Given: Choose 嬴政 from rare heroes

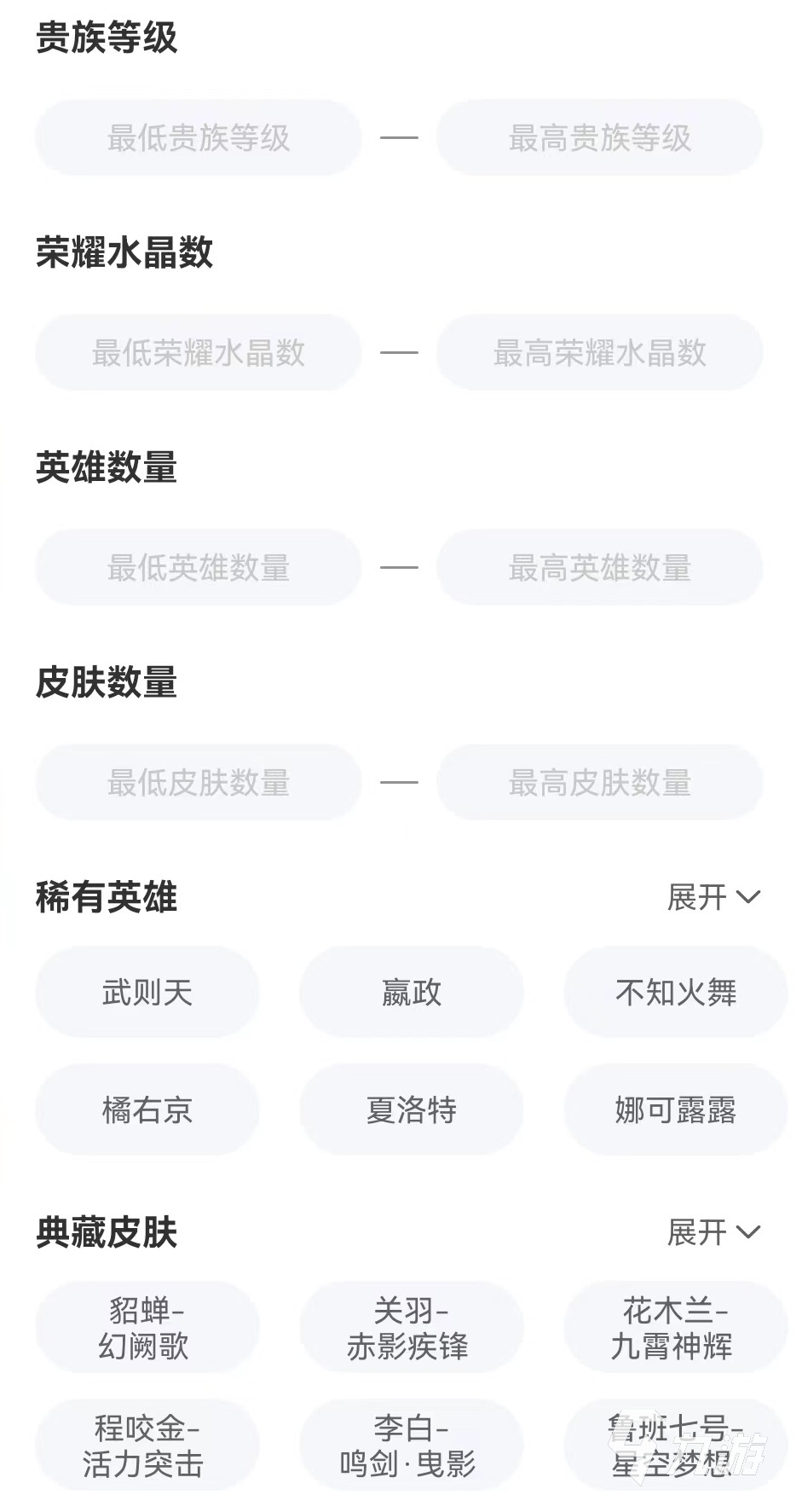Looking at the screenshot, I should point(411,993).
